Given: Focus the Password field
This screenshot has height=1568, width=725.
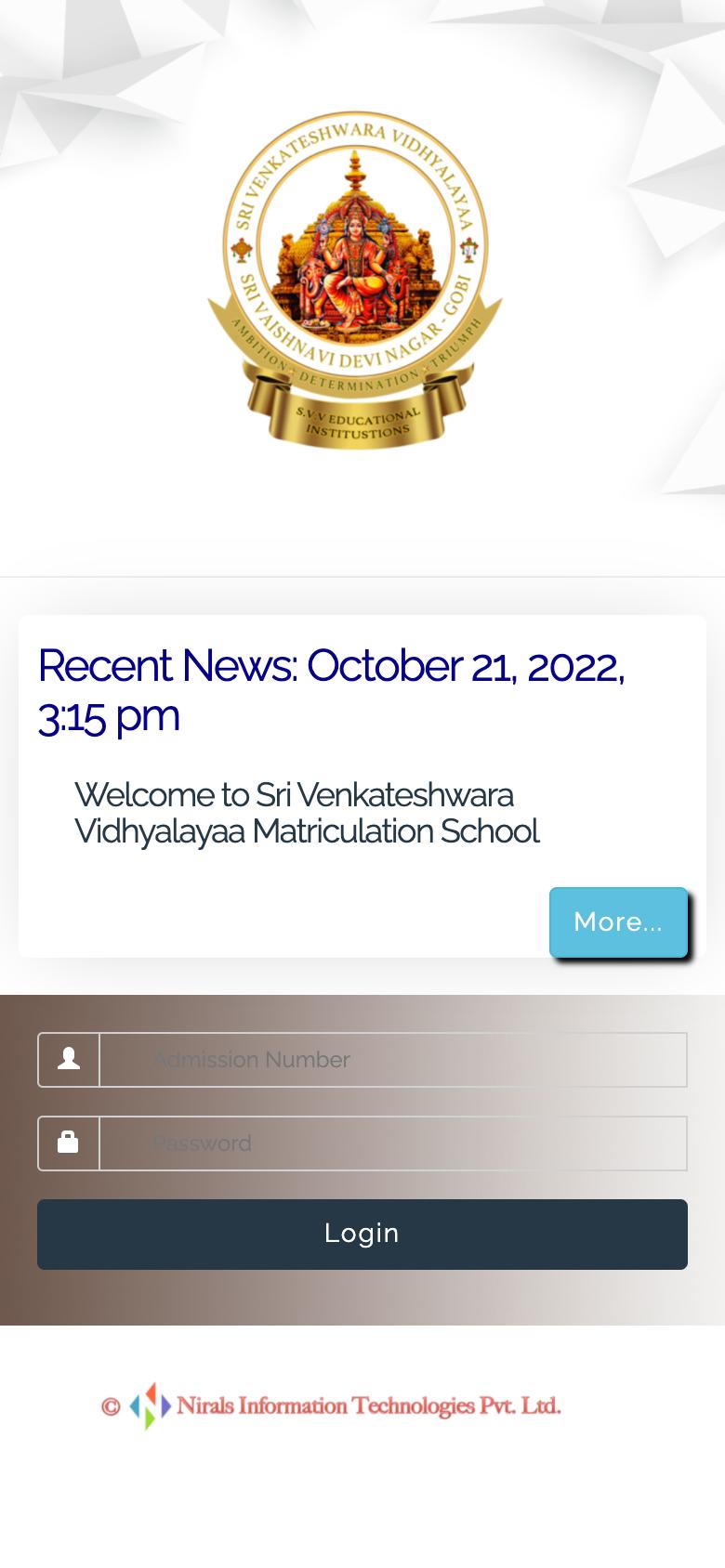Looking at the screenshot, I should coord(392,1143).
